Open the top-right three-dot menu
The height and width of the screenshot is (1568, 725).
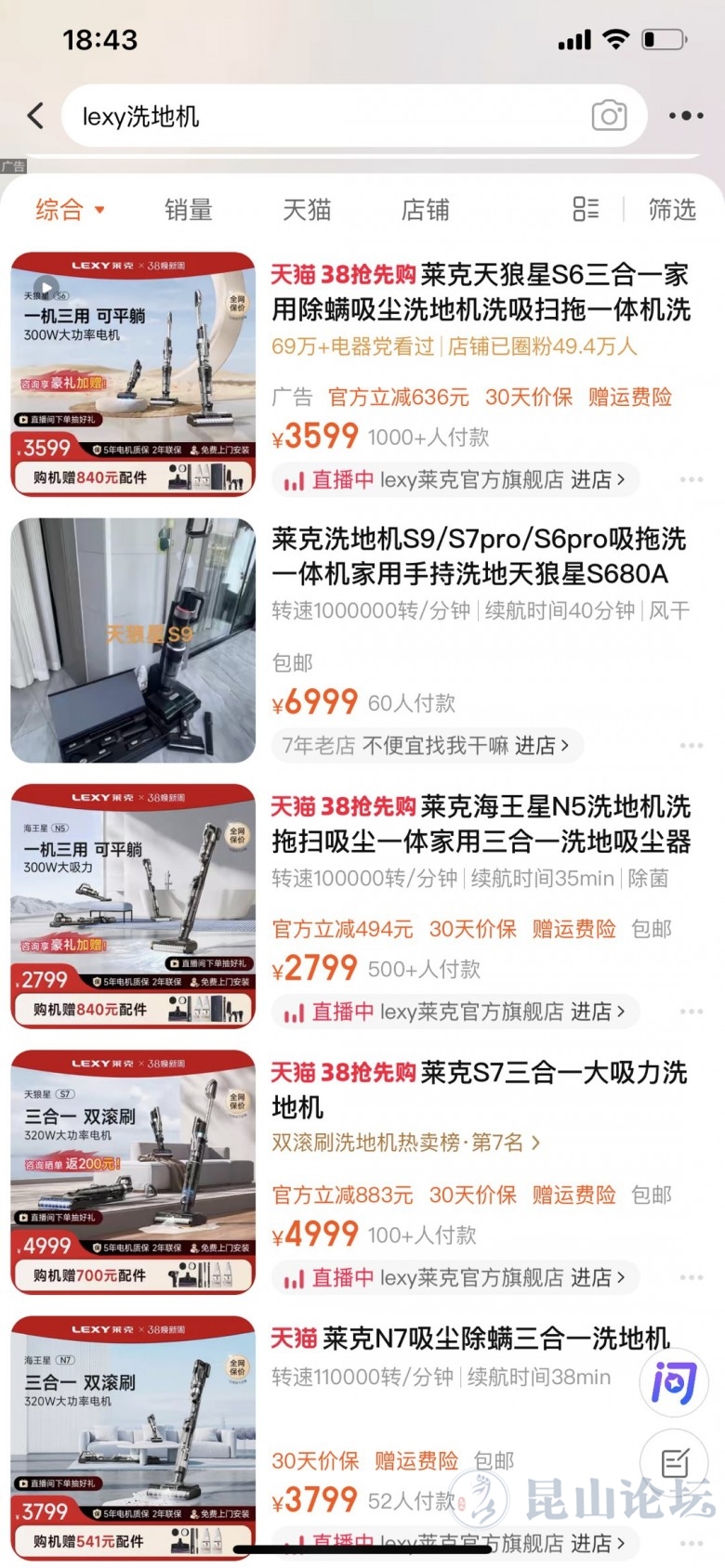tap(686, 116)
